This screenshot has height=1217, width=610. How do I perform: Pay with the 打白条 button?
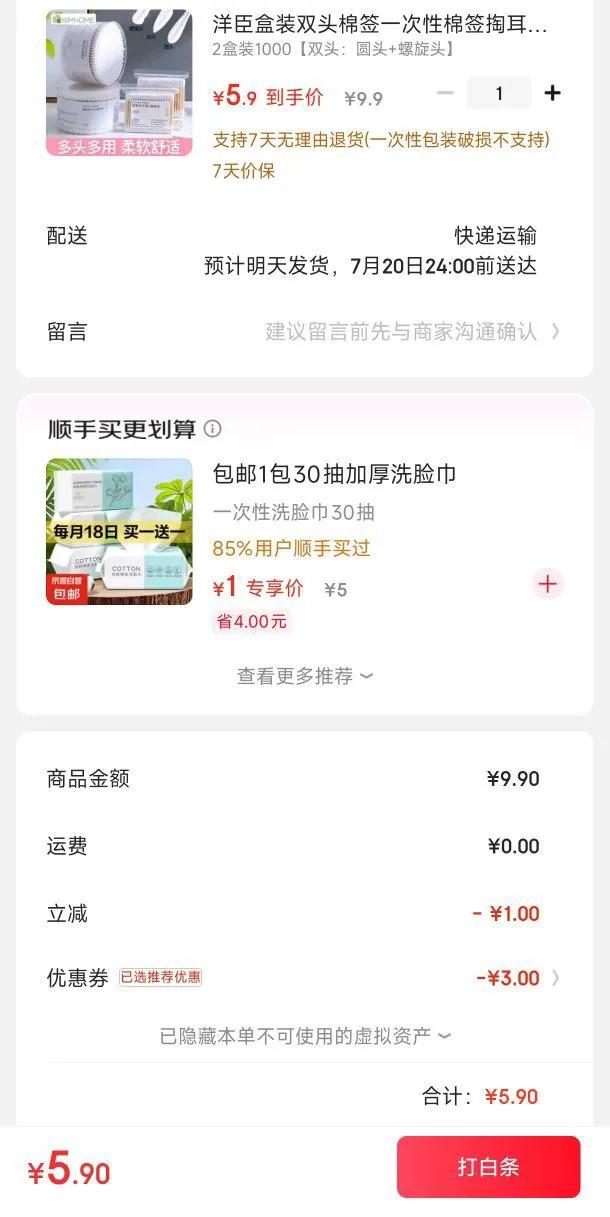point(488,1167)
